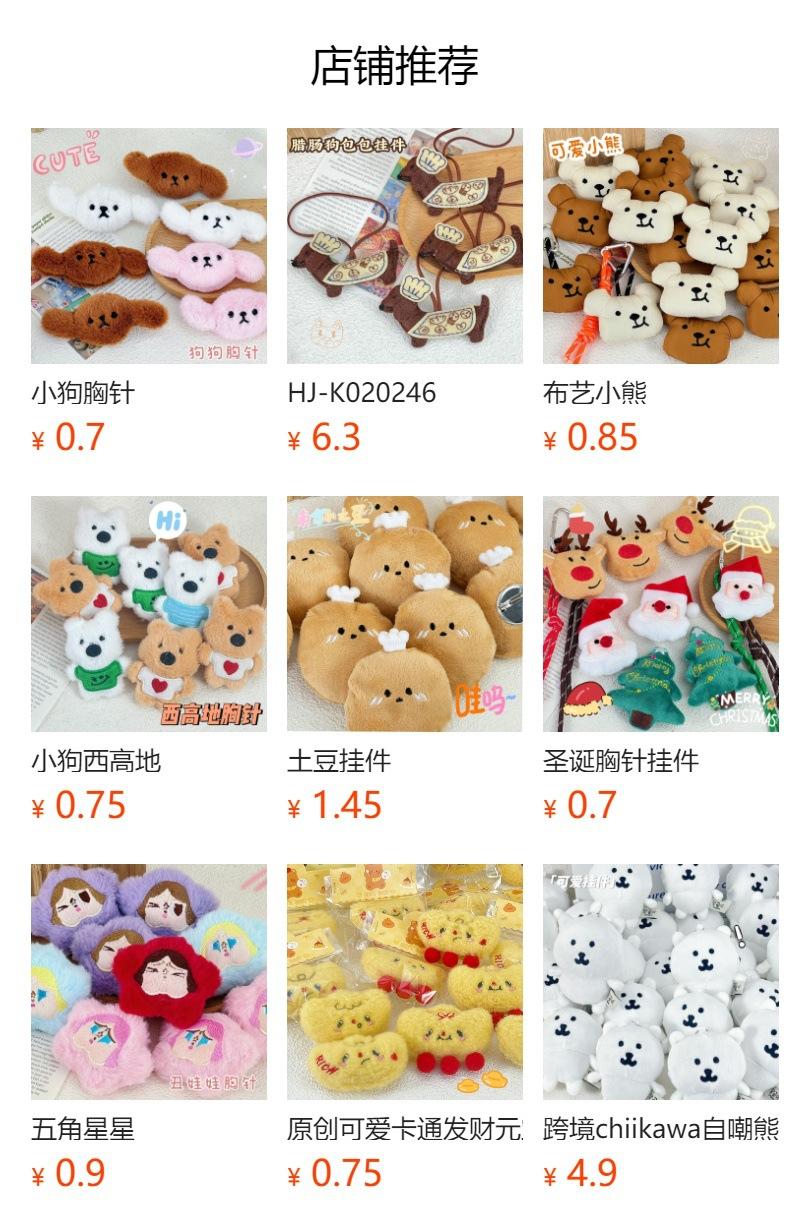This screenshot has height=1232, width=790.
Task: Select the 原创可爱卡通发财元 product
Action: (405, 1028)
